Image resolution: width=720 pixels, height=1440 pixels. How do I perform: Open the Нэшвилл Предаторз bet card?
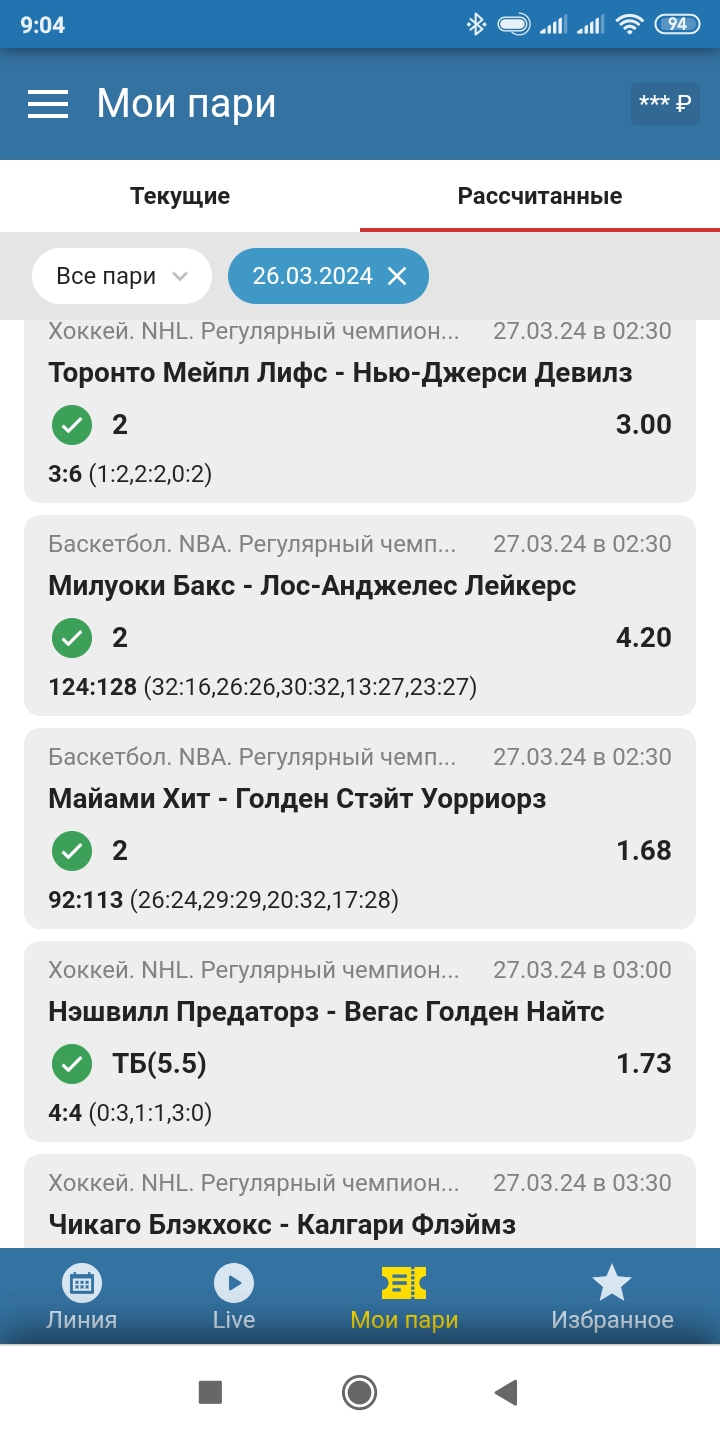point(360,1041)
